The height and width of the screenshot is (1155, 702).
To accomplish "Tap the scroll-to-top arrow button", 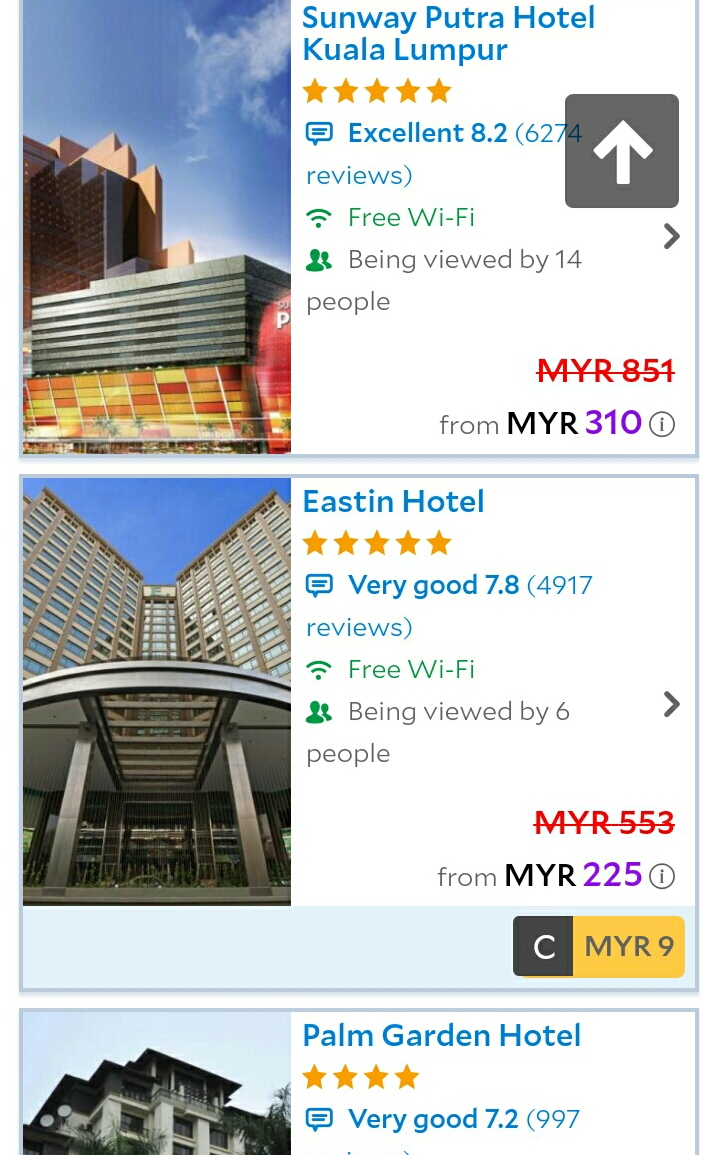I will point(621,151).
